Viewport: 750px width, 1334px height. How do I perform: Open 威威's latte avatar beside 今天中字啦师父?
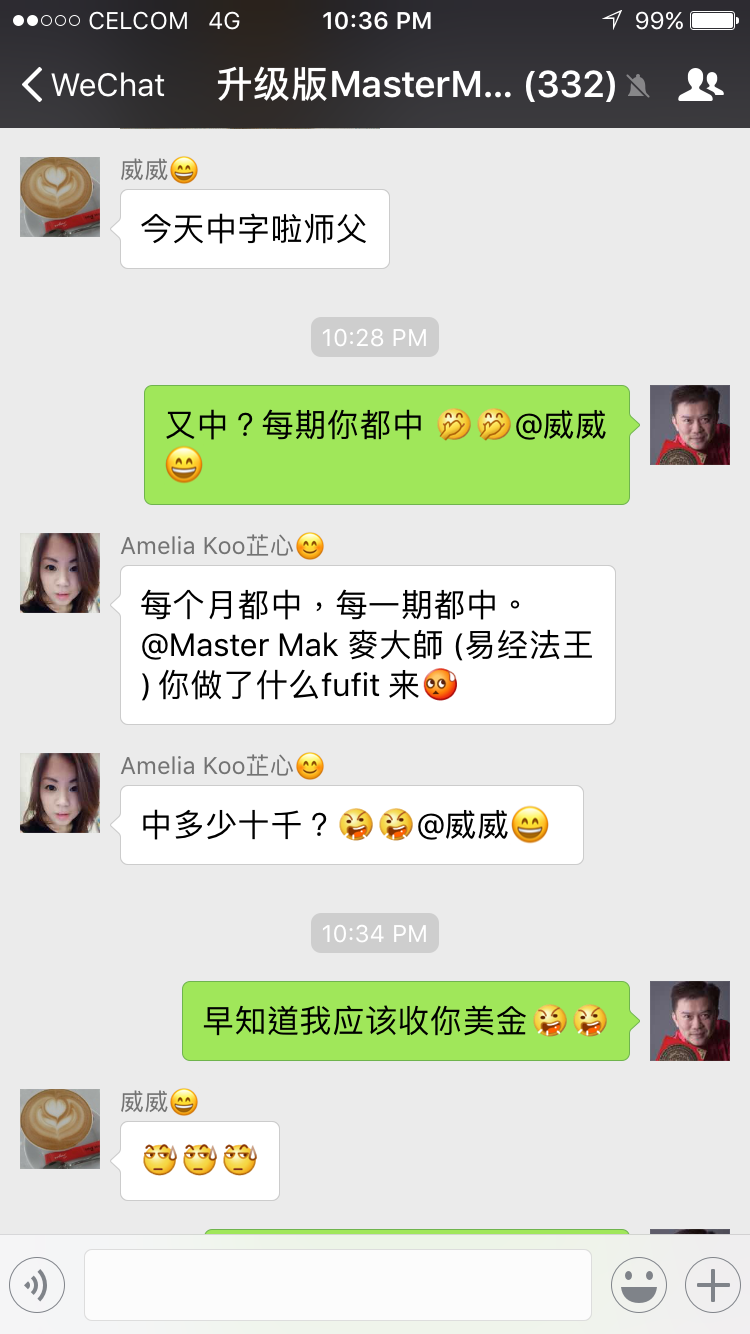pyautogui.click(x=60, y=197)
